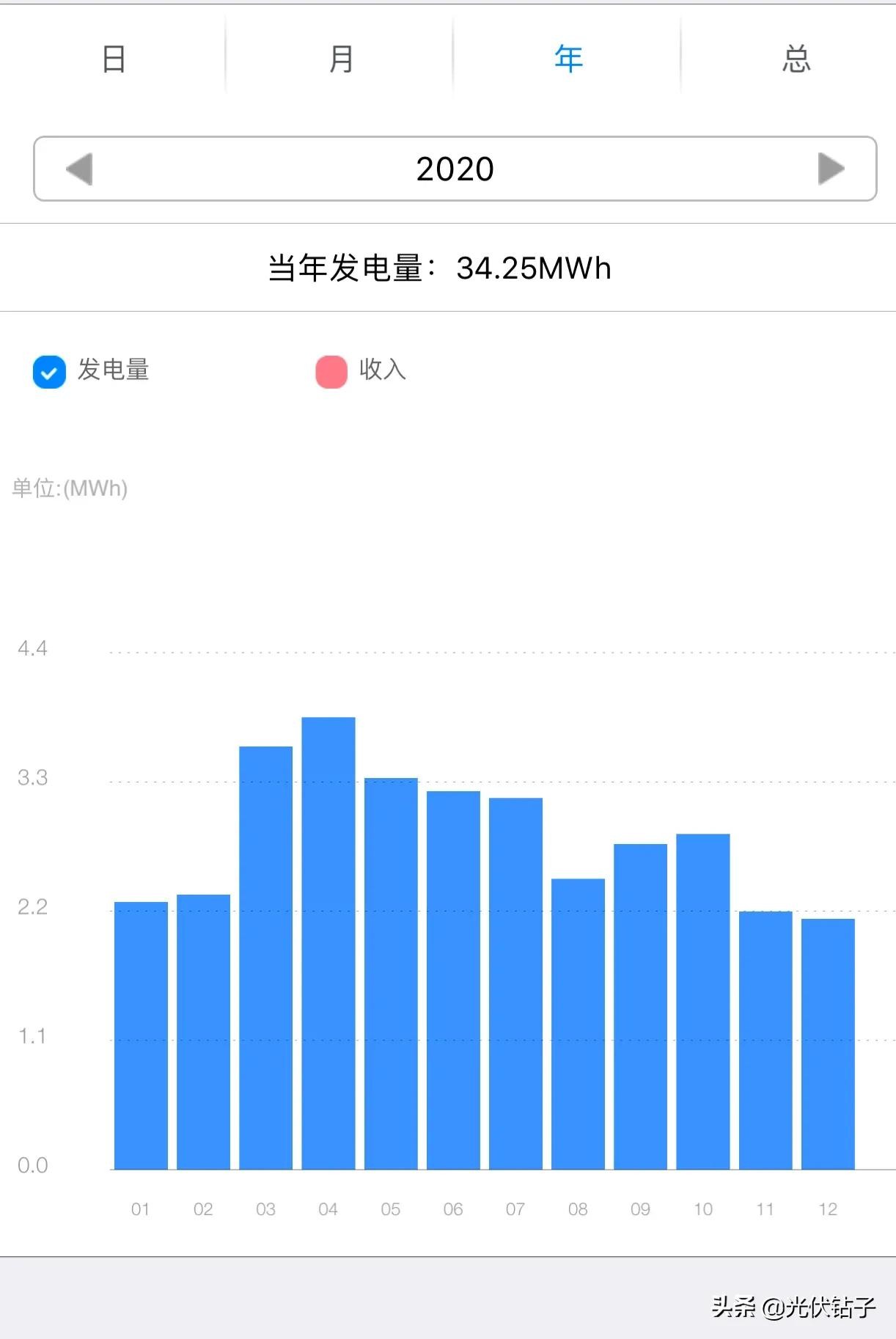Image resolution: width=896 pixels, height=1339 pixels.
Task: Uncheck the 发电量 series checkbox
Action: 49,372
